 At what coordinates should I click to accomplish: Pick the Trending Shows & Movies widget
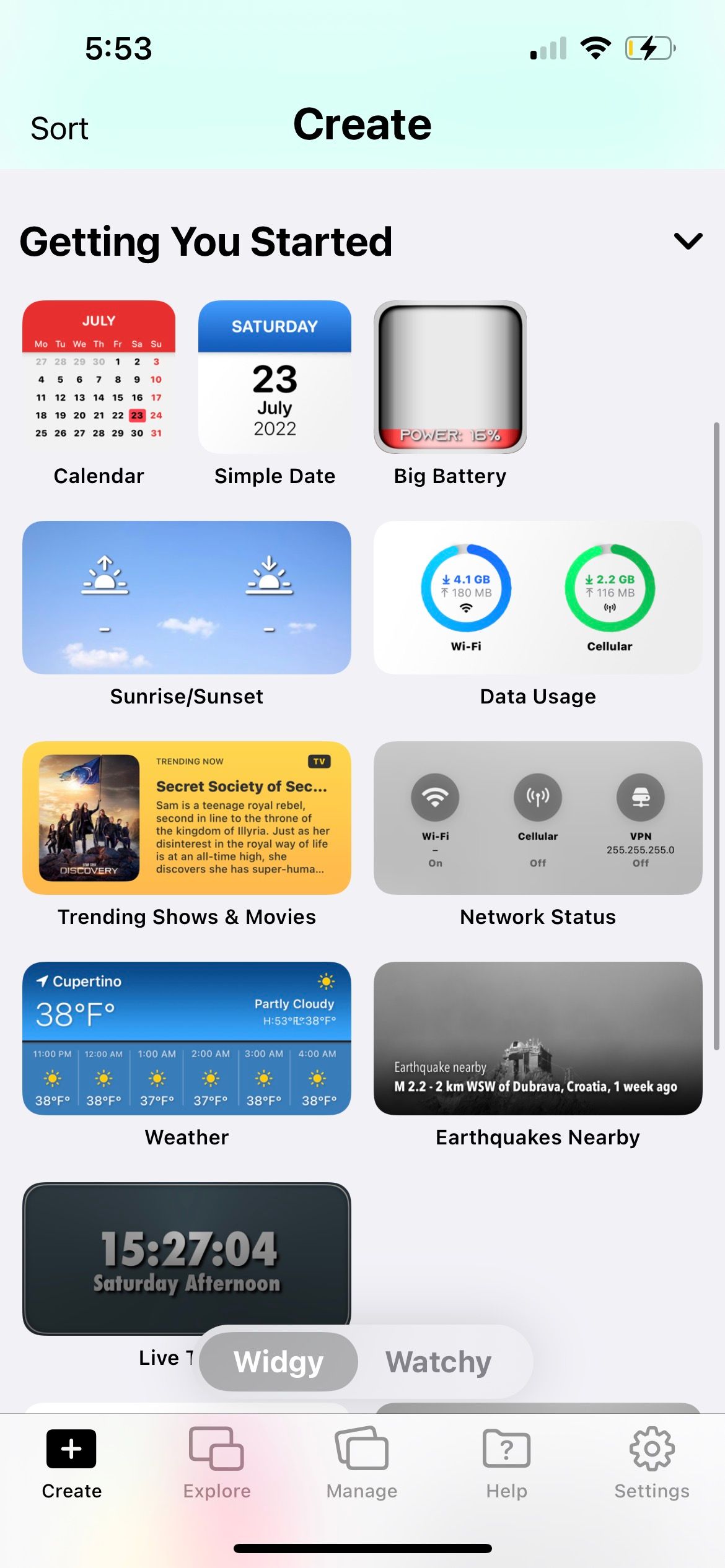click(x=187, y=818)
